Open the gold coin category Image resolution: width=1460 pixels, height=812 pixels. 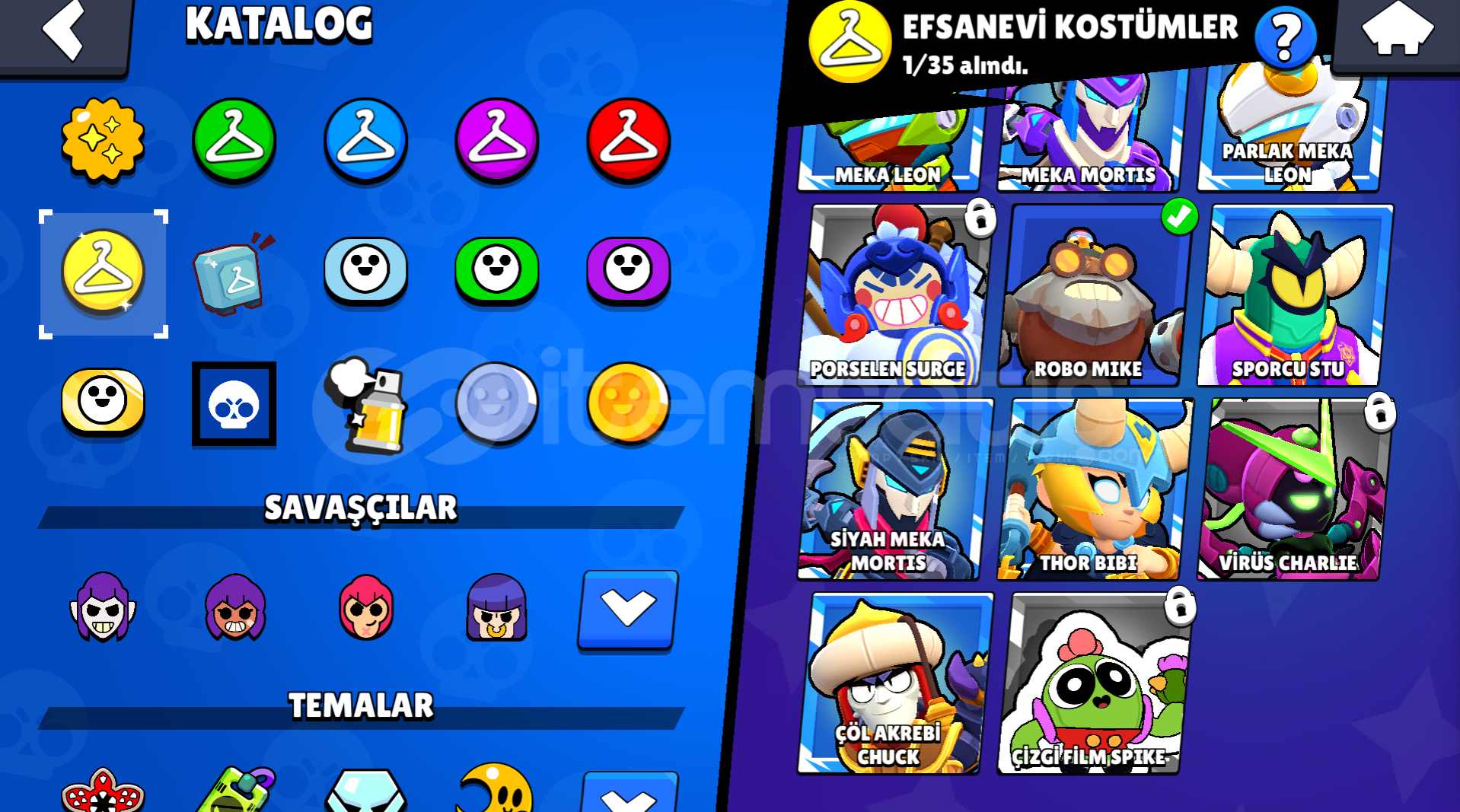(x=627, y=403)
